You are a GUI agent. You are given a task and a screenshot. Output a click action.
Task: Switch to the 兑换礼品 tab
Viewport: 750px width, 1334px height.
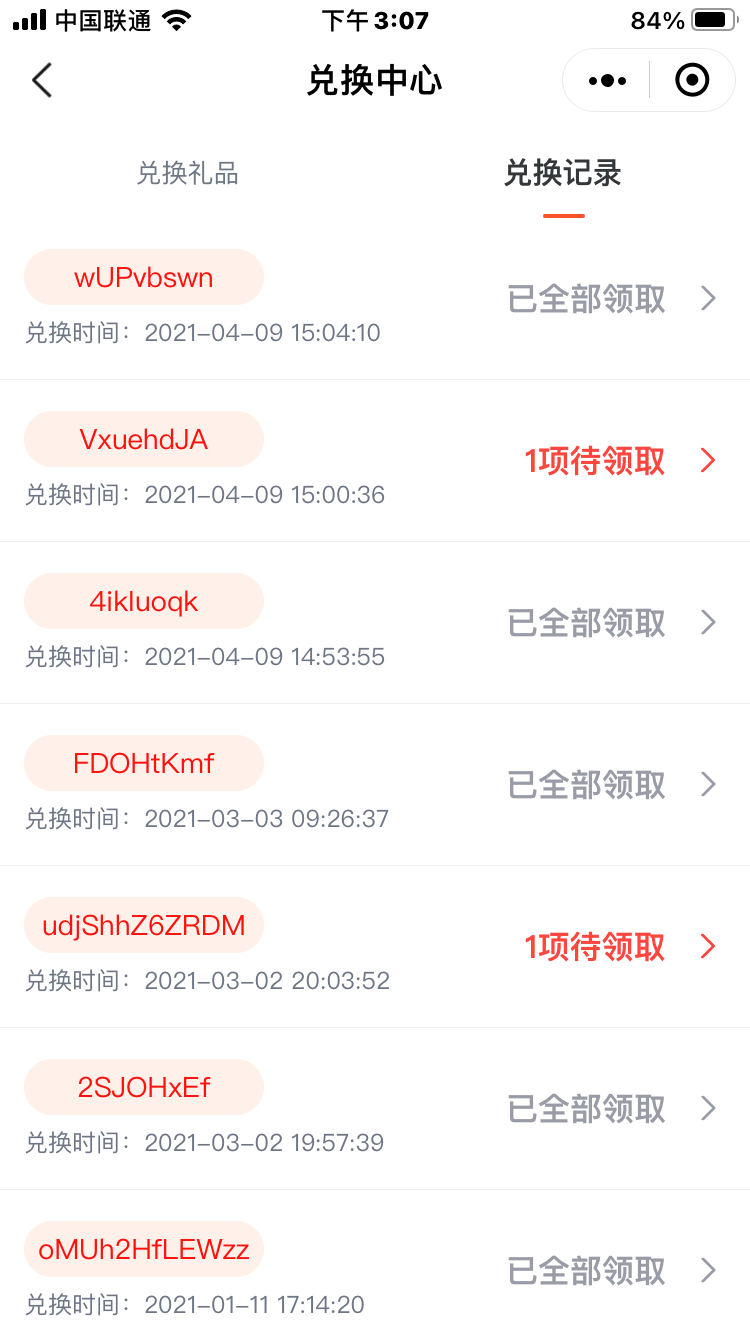click(187, 173)
